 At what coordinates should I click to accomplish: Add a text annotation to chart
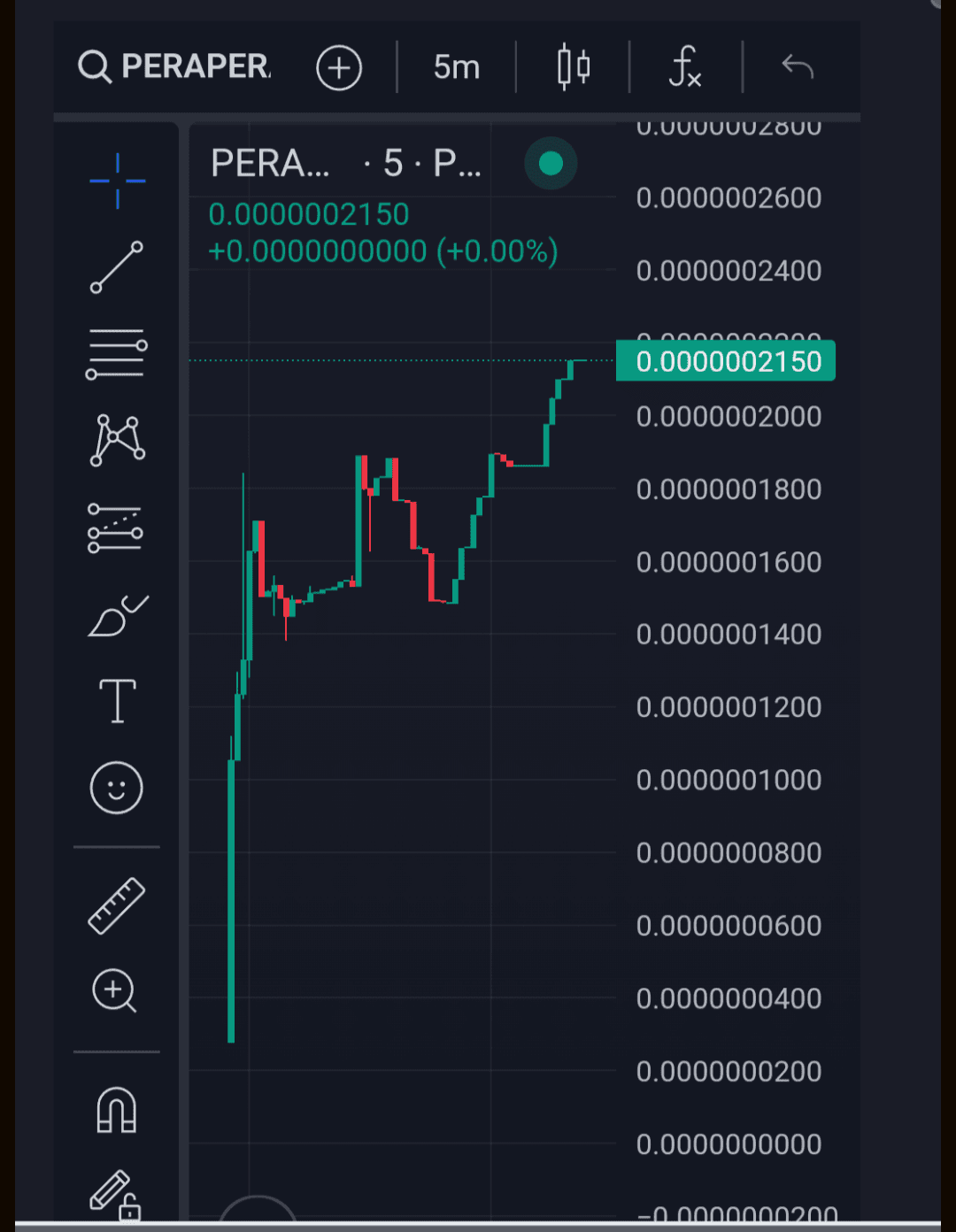pos(117,702)
